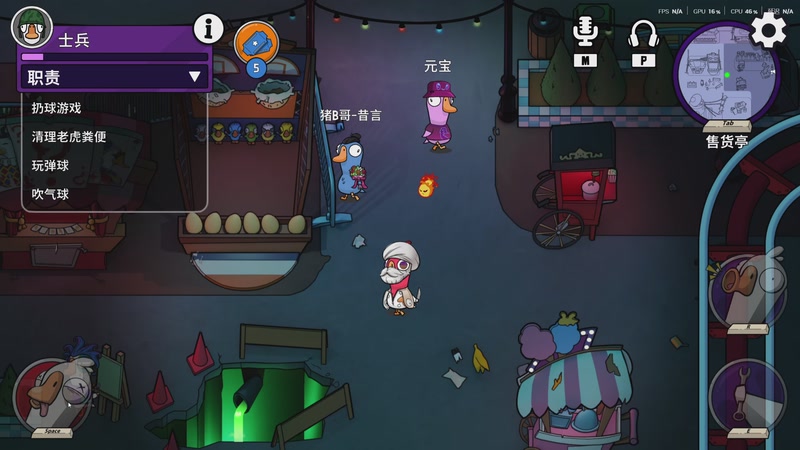Open the settings gear
Image resolution: width=800 pixels, height=450 pixels.
tap(768, 29)
